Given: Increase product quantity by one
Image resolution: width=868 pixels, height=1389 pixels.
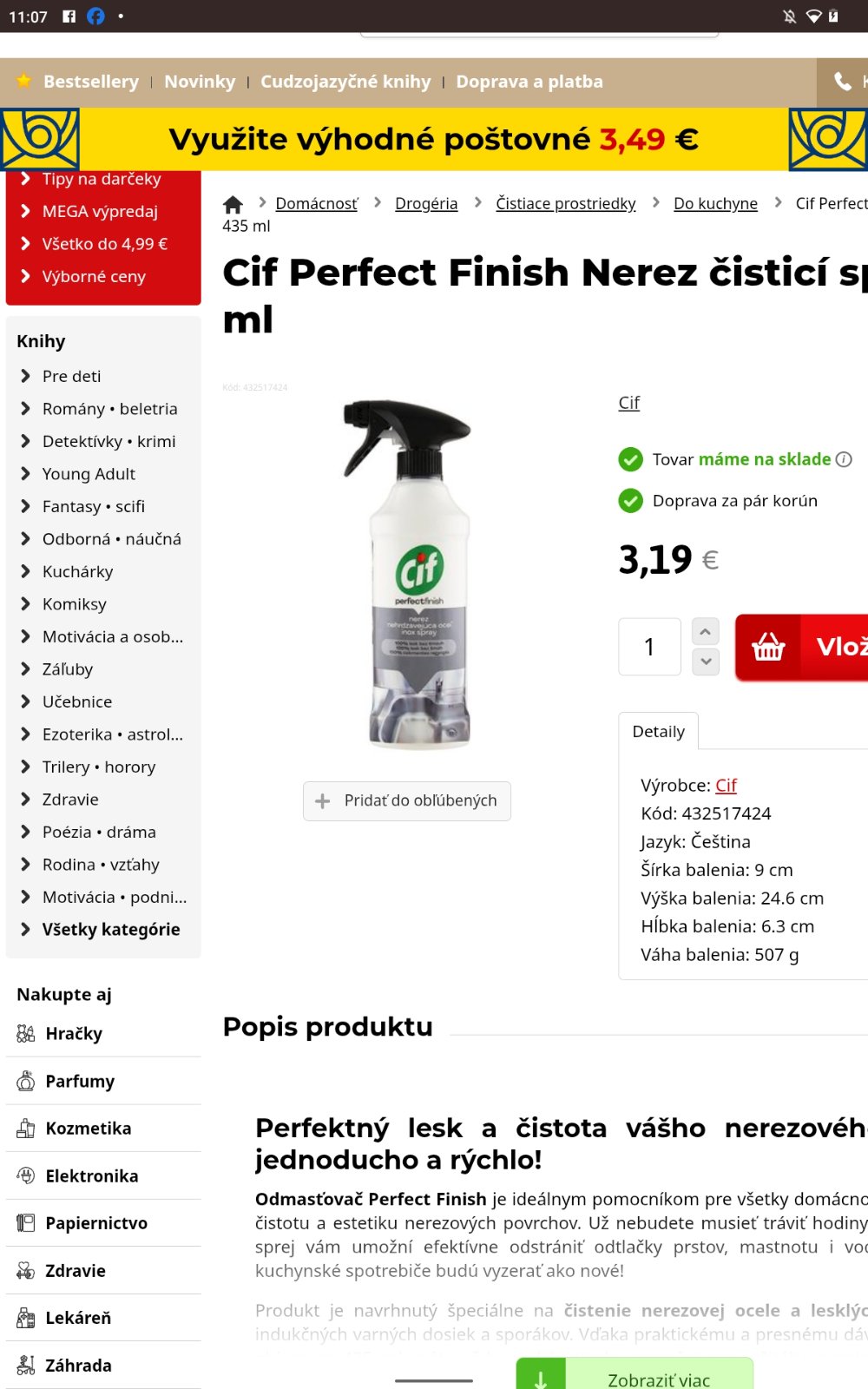Looking at the screenshot, I should 706,631.
